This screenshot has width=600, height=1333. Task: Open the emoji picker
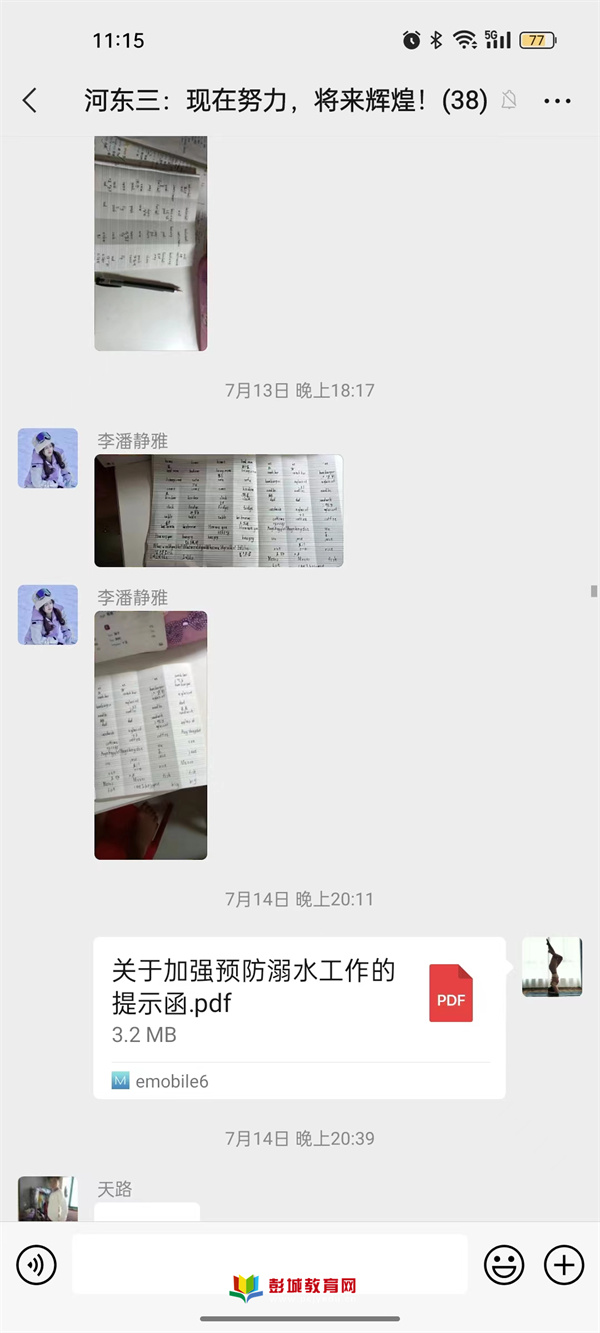[504, 1265]
